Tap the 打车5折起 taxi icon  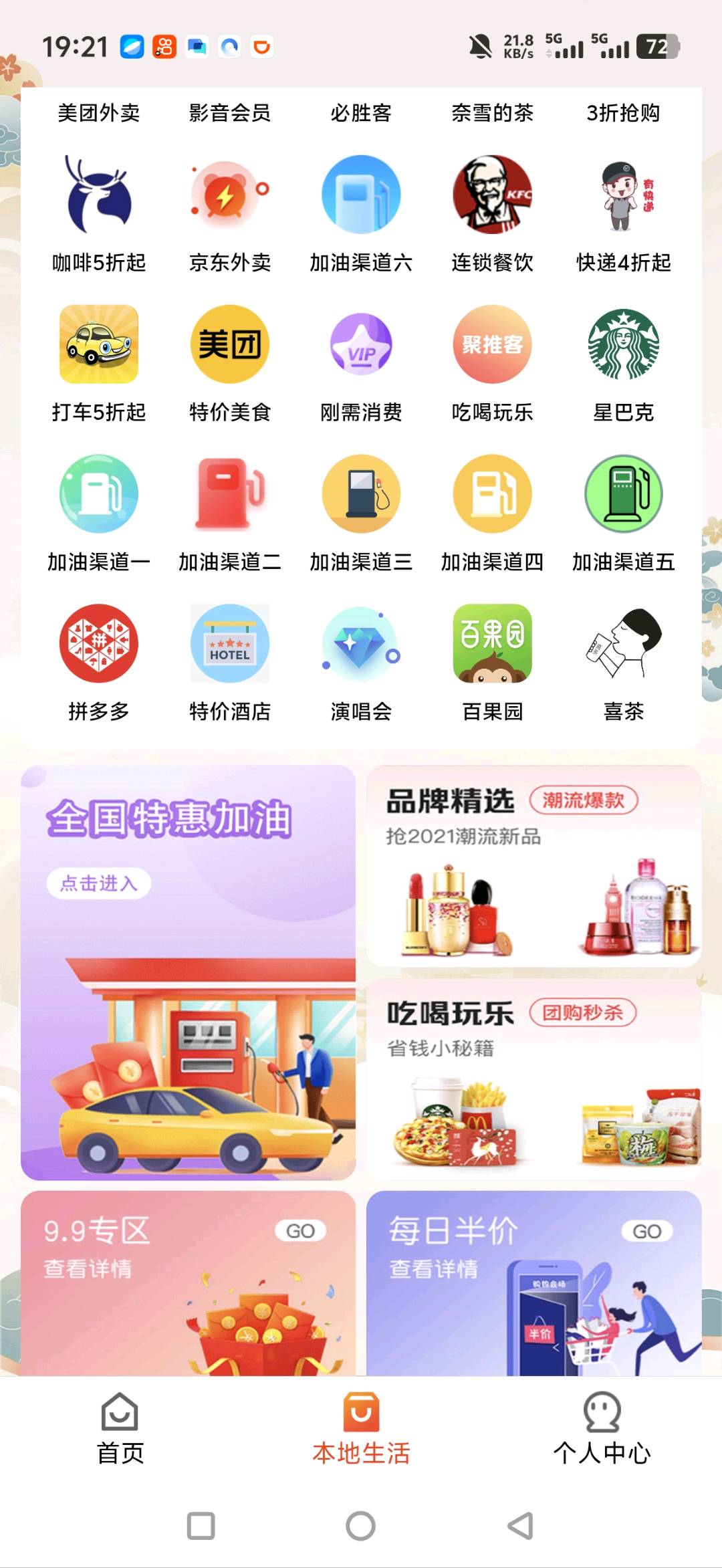98,344
